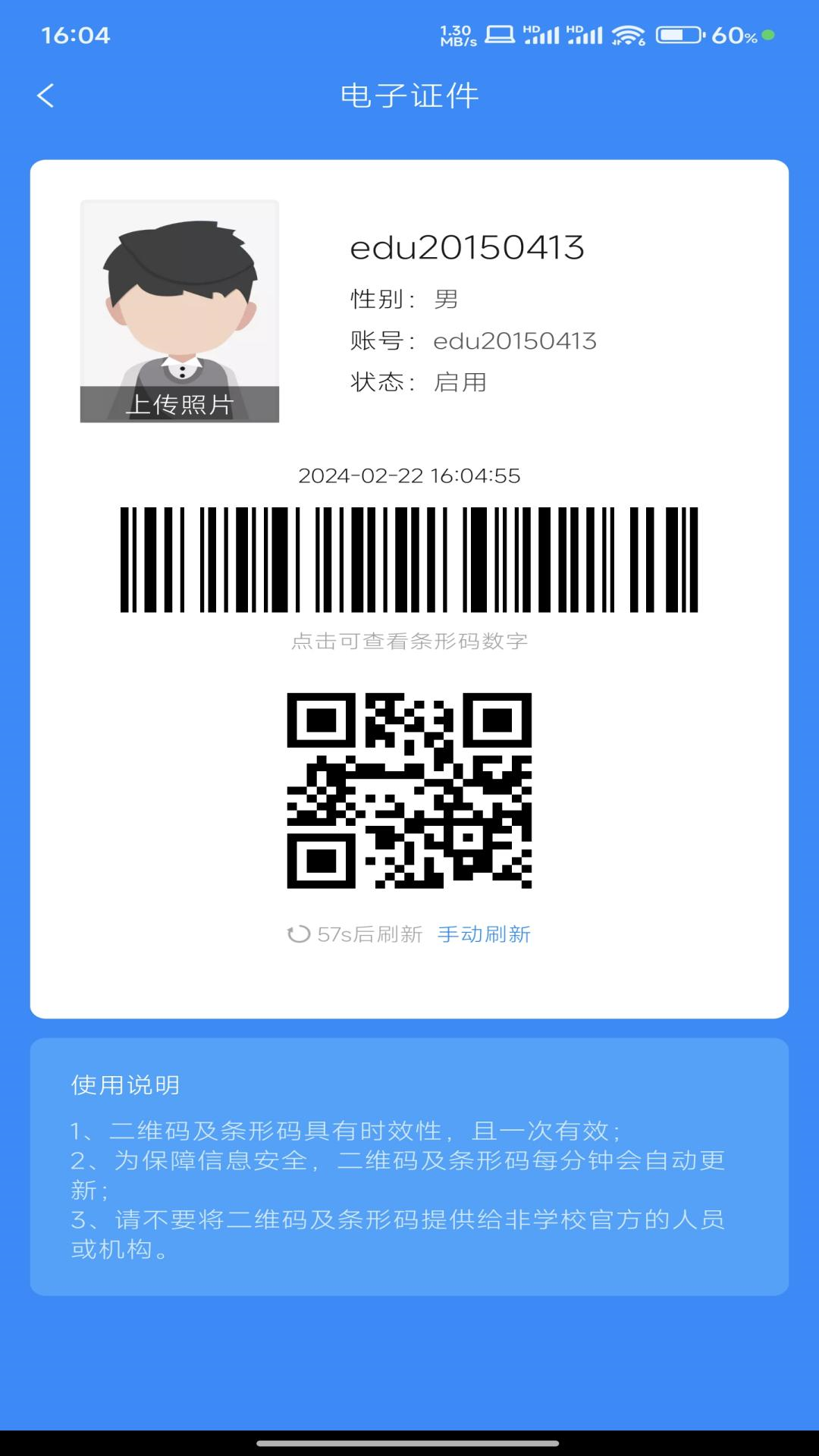The width and height of the screenshot is (819, 1456).
Task: Open the 电子证件 title header
Action: 409,94
